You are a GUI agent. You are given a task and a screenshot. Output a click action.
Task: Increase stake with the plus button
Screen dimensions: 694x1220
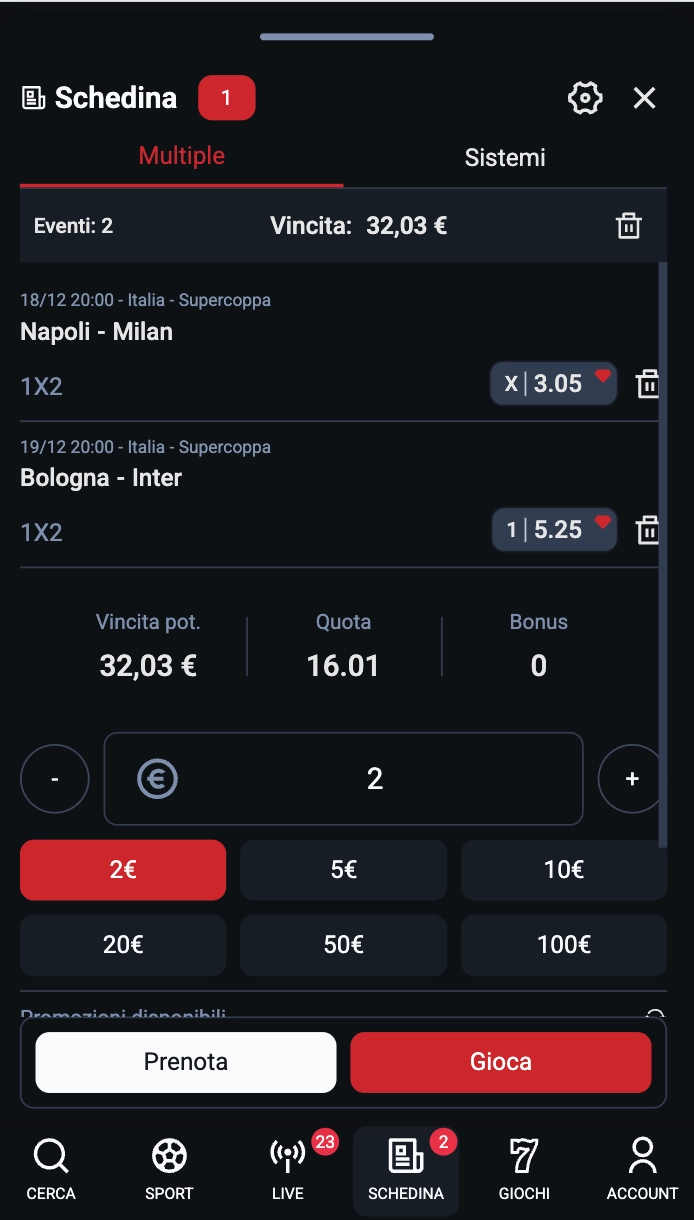[x=631, y=779]
